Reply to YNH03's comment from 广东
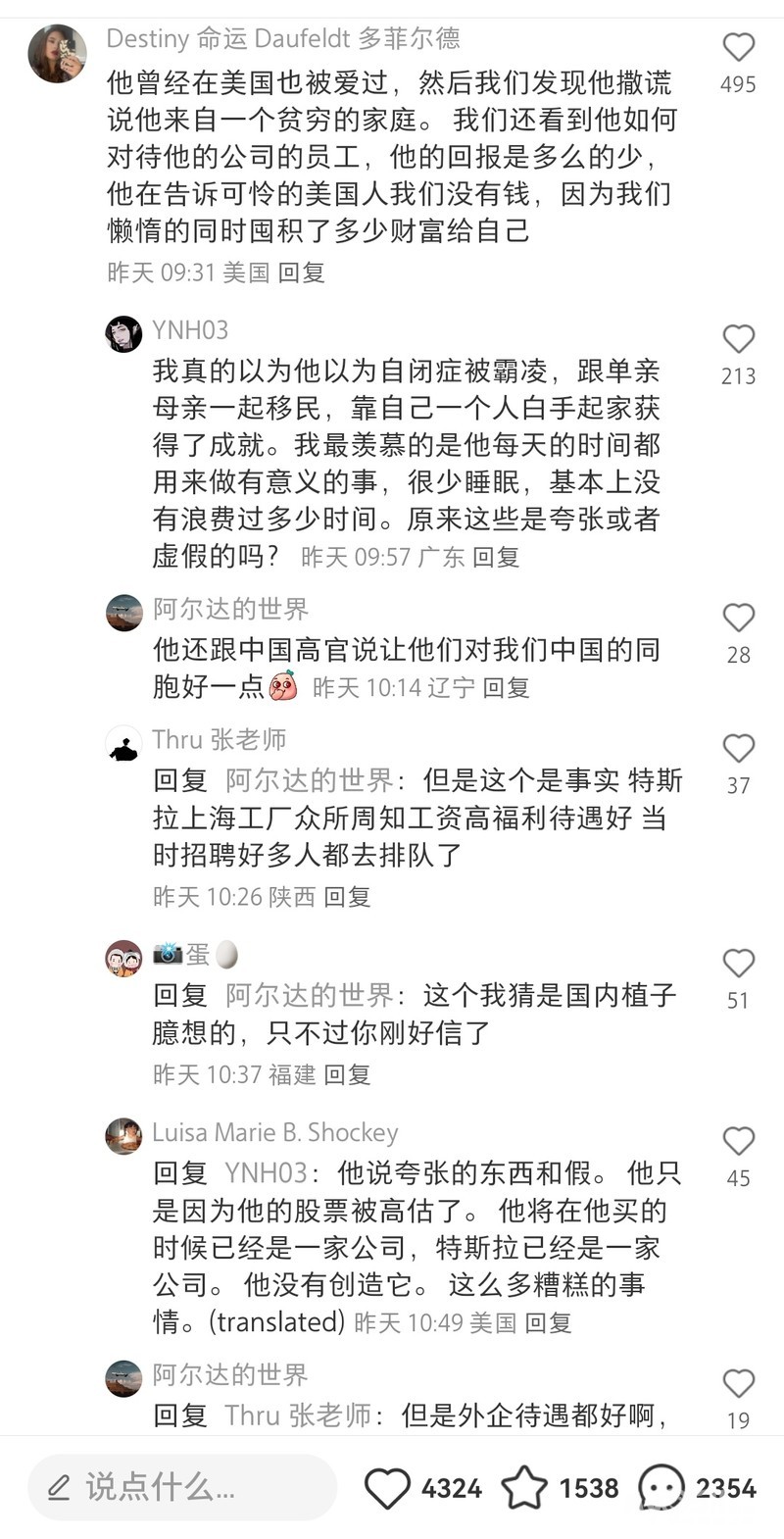 click(495, 557)
